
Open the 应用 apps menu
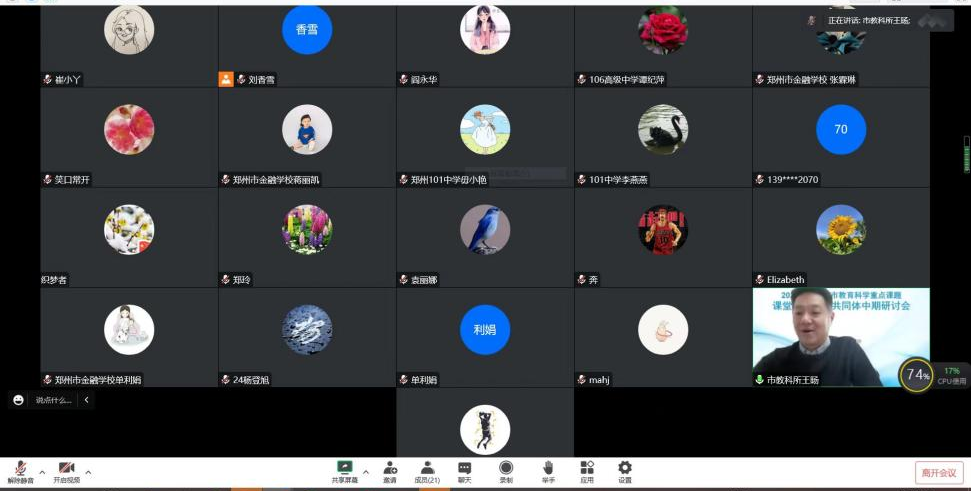coord(587,471)
